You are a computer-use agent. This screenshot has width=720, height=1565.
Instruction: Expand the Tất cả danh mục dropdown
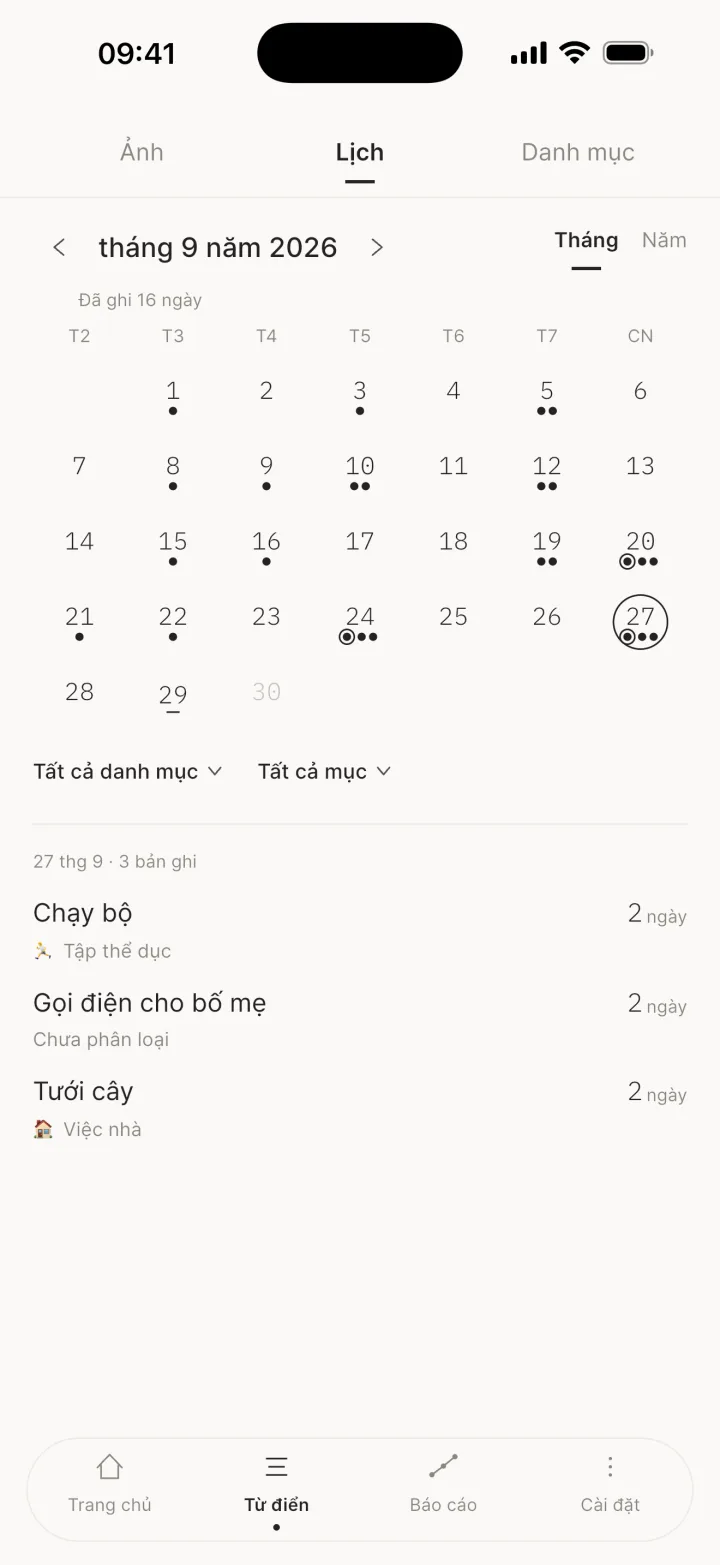pos(127,771)
